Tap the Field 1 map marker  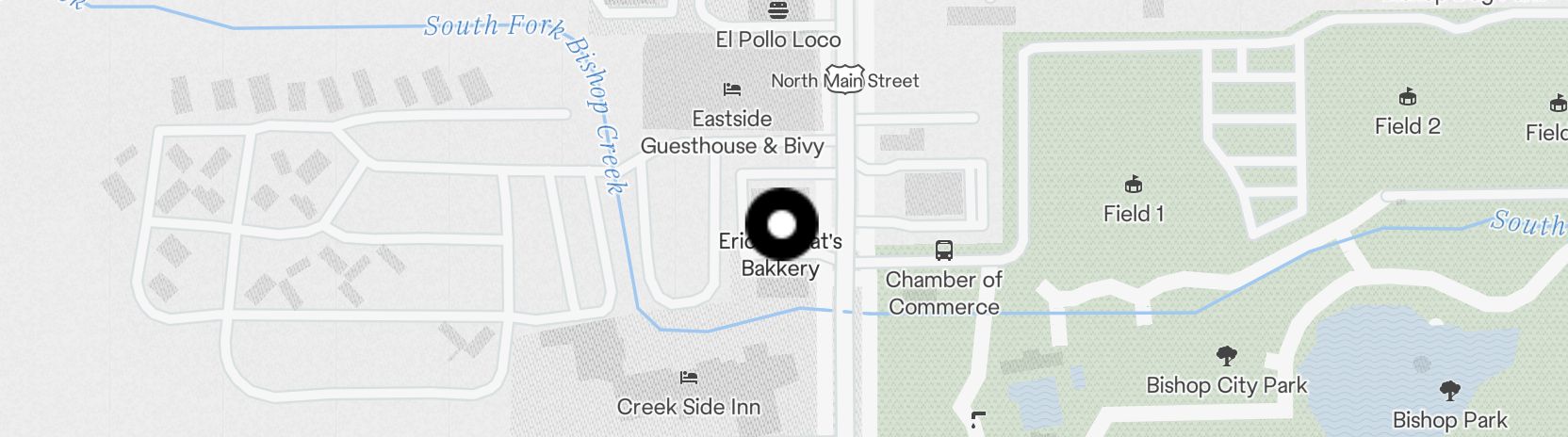click(x=1134, y=185)
